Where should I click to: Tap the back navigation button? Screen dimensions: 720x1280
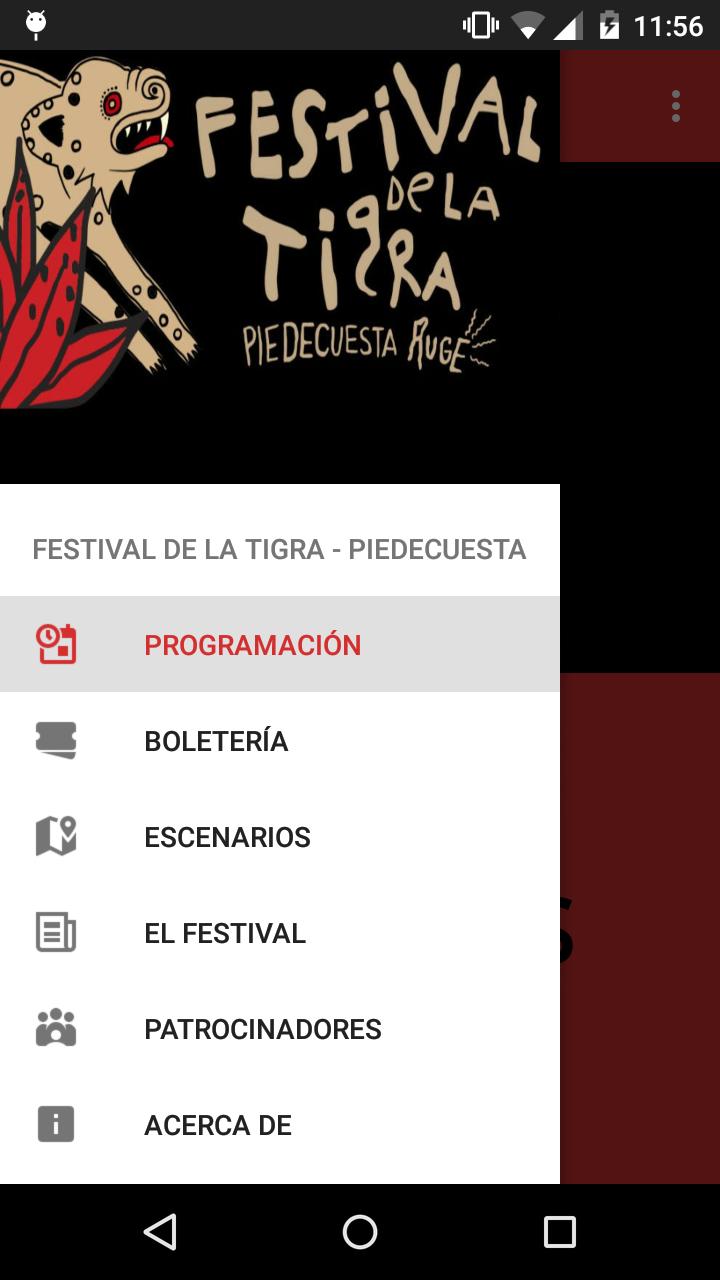(x=162, y=1231)
